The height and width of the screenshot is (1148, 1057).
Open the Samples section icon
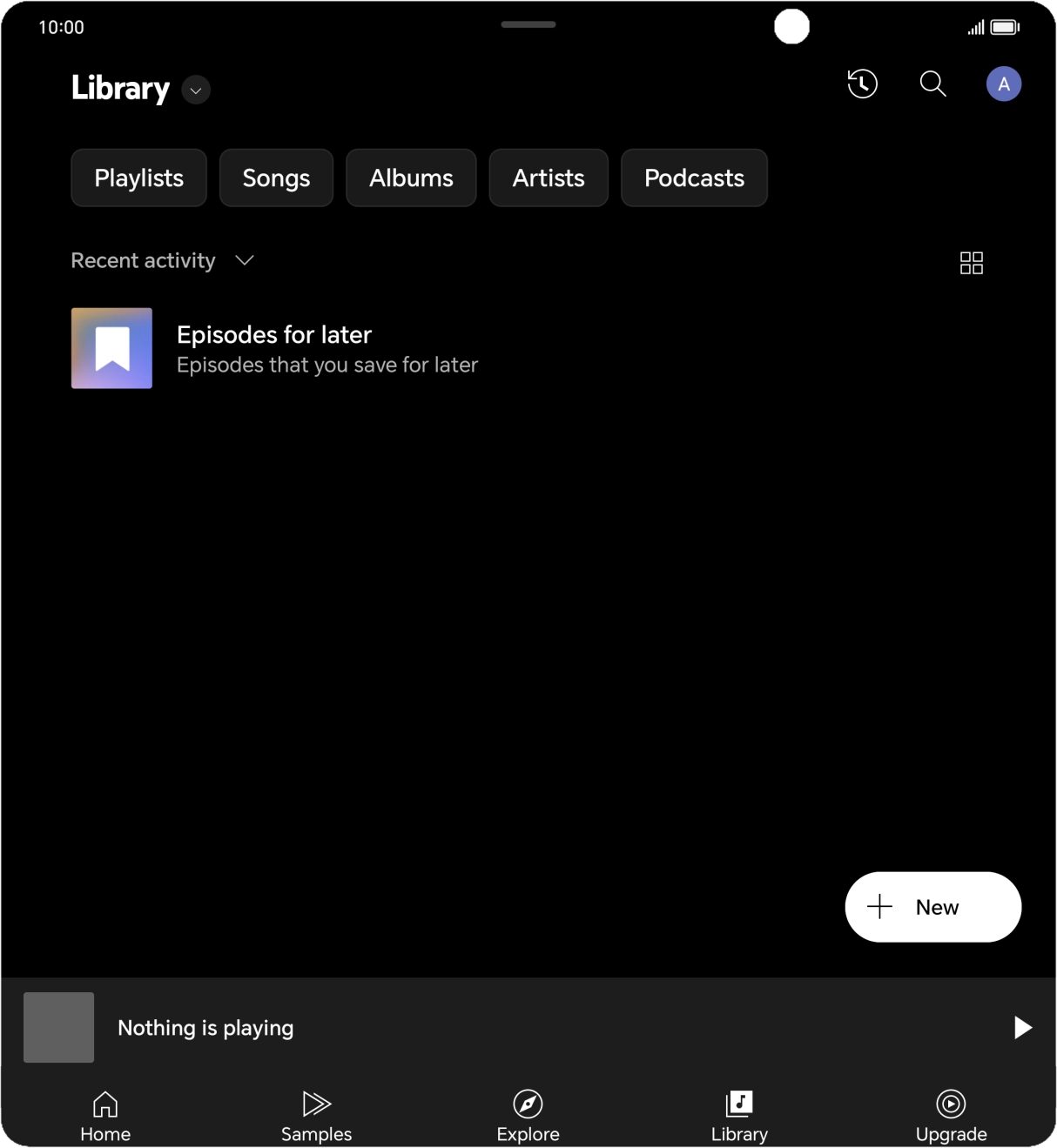316,1105
